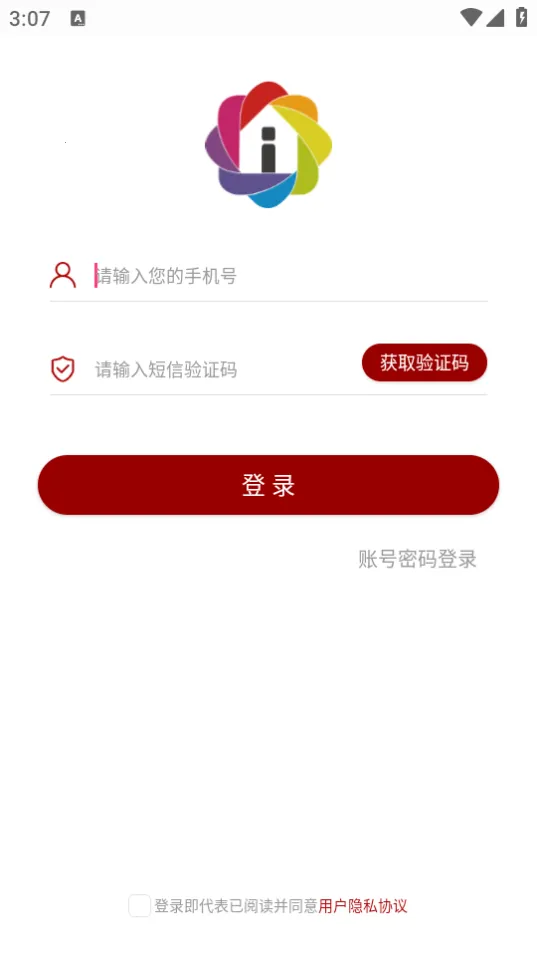Check the privacy agreement checkbox

pos(140,905)
